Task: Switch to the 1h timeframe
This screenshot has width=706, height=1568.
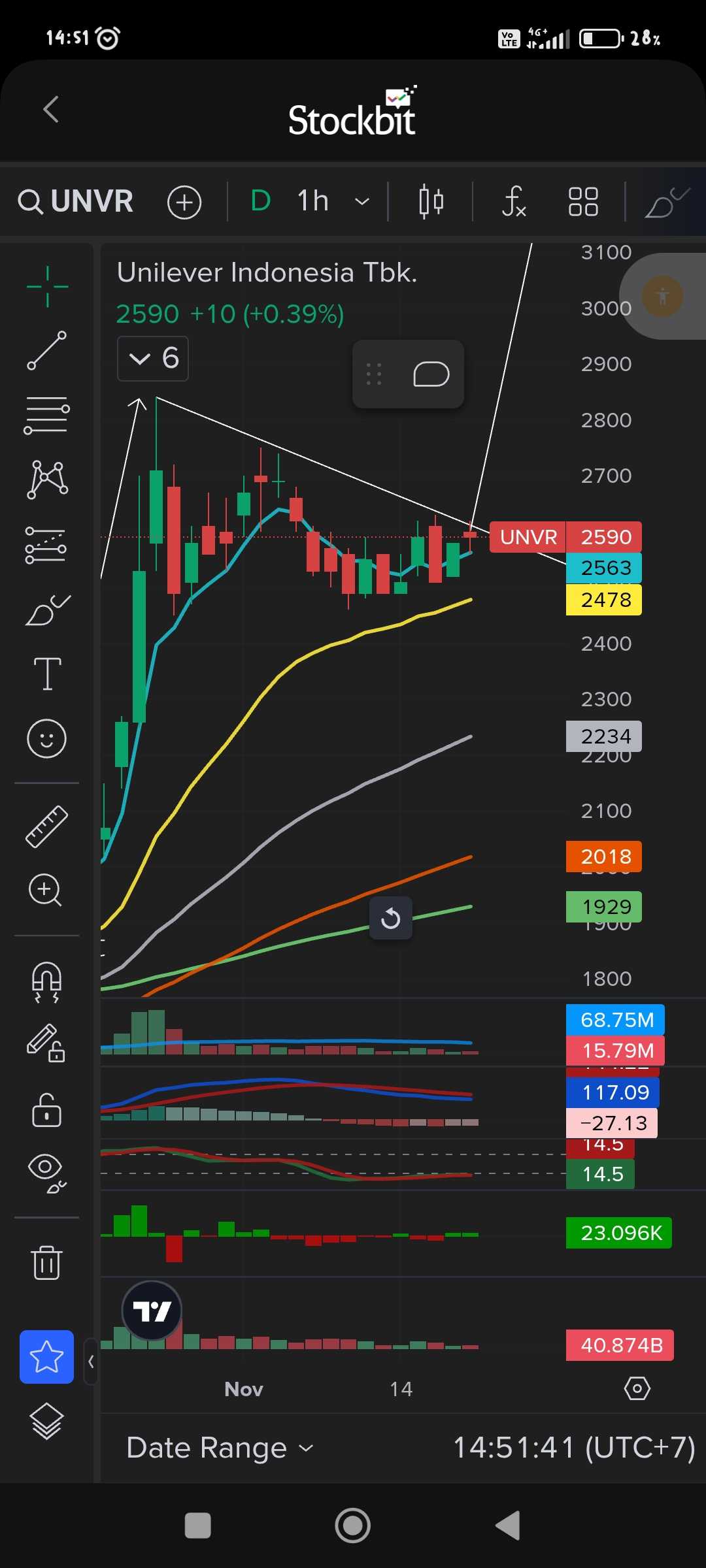Action: pyautogui.click(x=313, y=201)
